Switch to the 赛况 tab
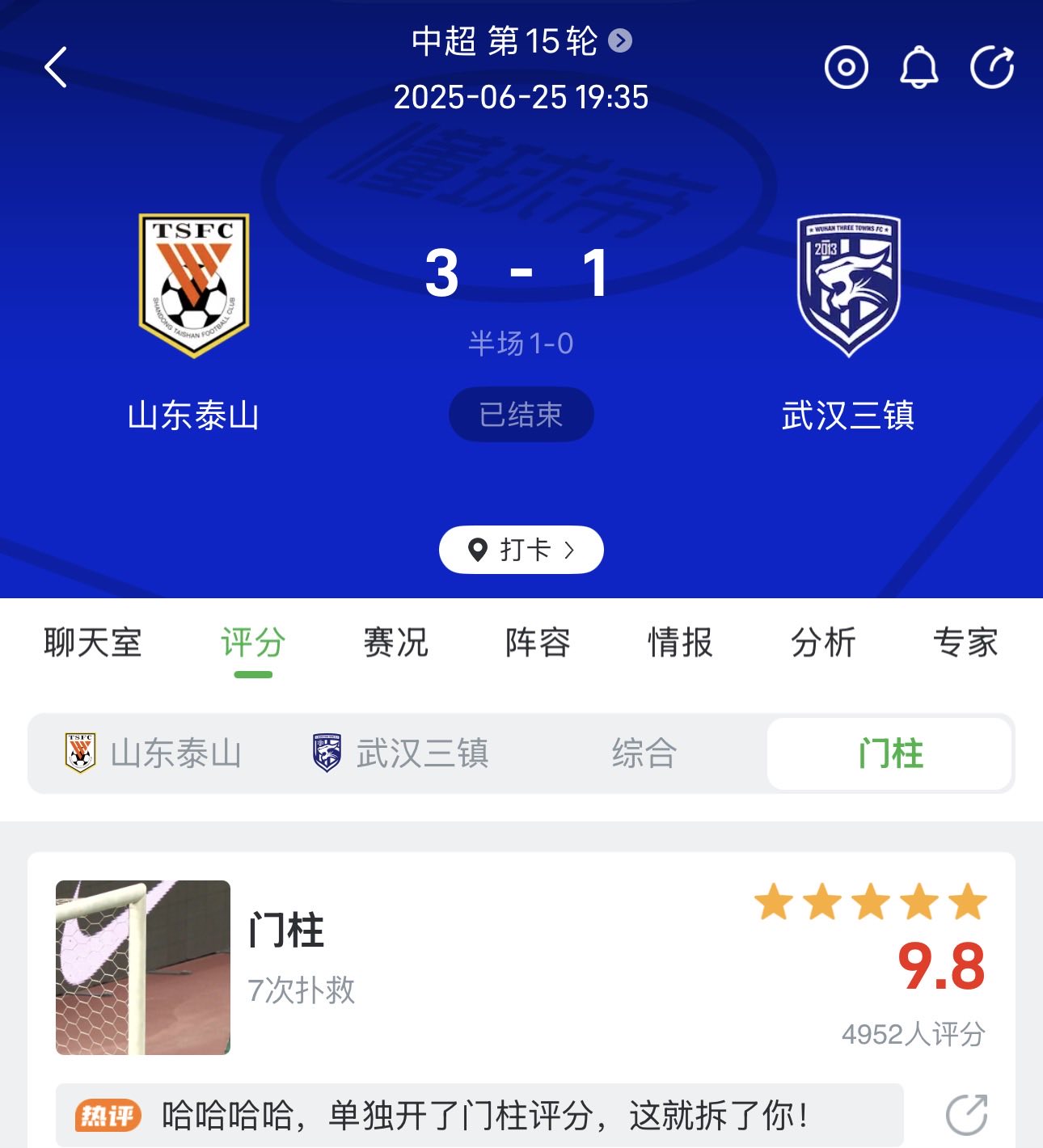 [x=395, y=643]
